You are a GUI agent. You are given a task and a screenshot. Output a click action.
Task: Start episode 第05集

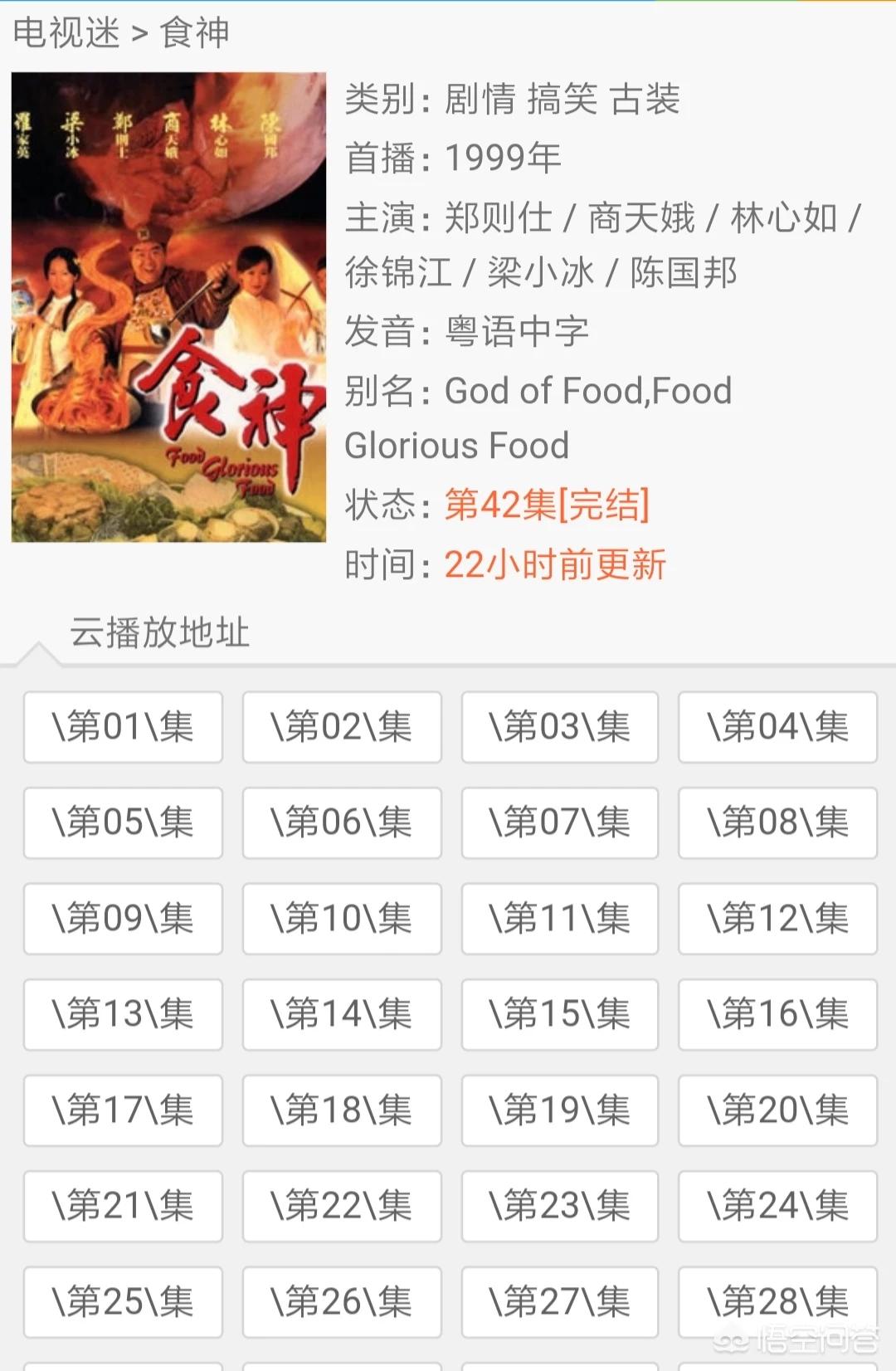[x=122, y=824]
